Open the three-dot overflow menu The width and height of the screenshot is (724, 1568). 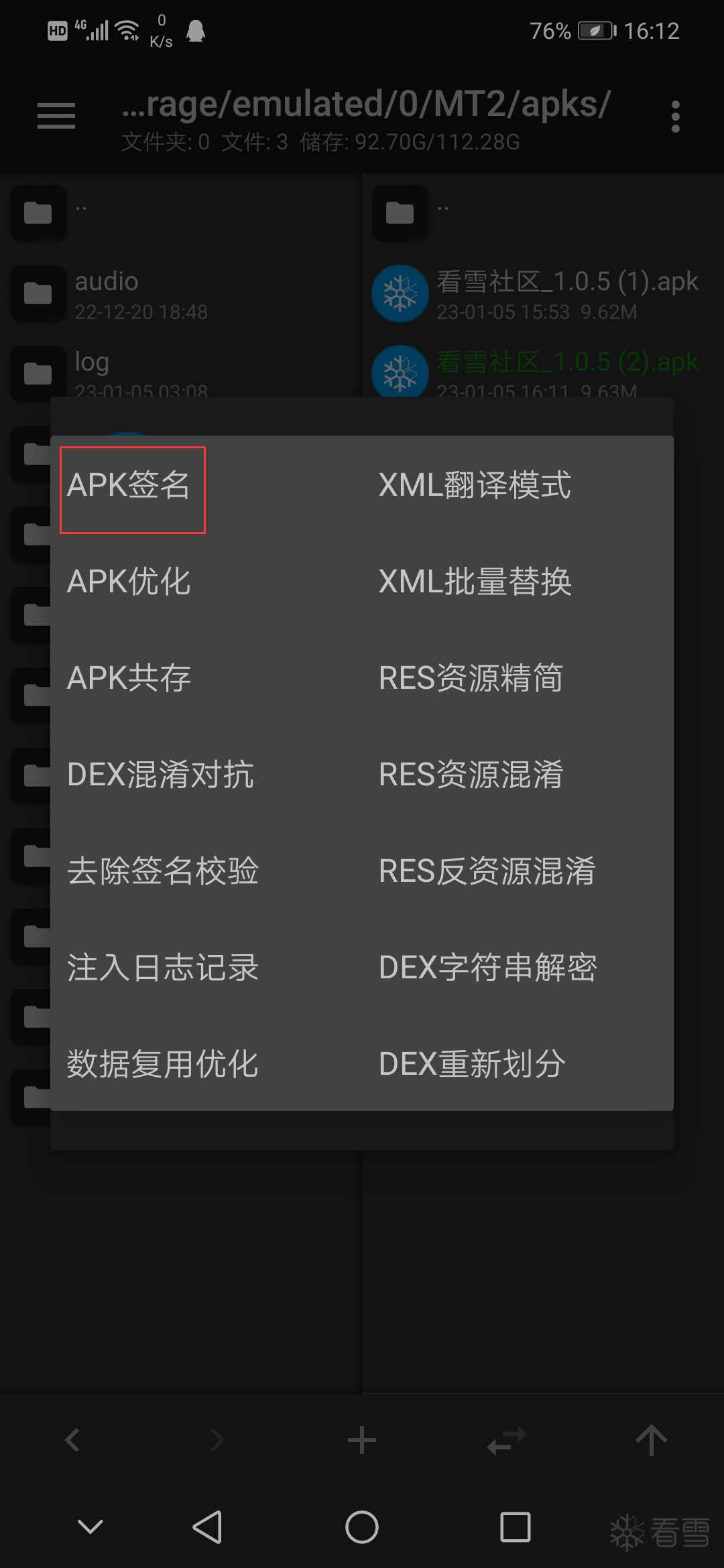(x=675, y=117)
